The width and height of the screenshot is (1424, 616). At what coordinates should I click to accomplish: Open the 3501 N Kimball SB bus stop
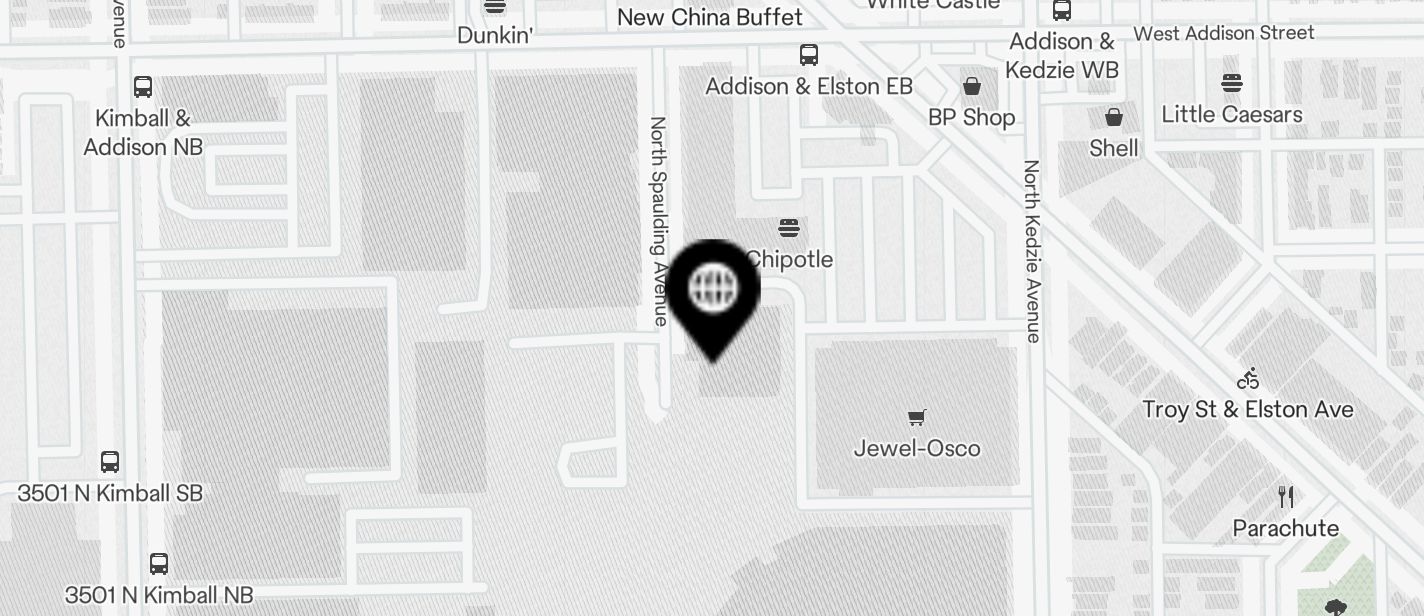click(110, 462)
